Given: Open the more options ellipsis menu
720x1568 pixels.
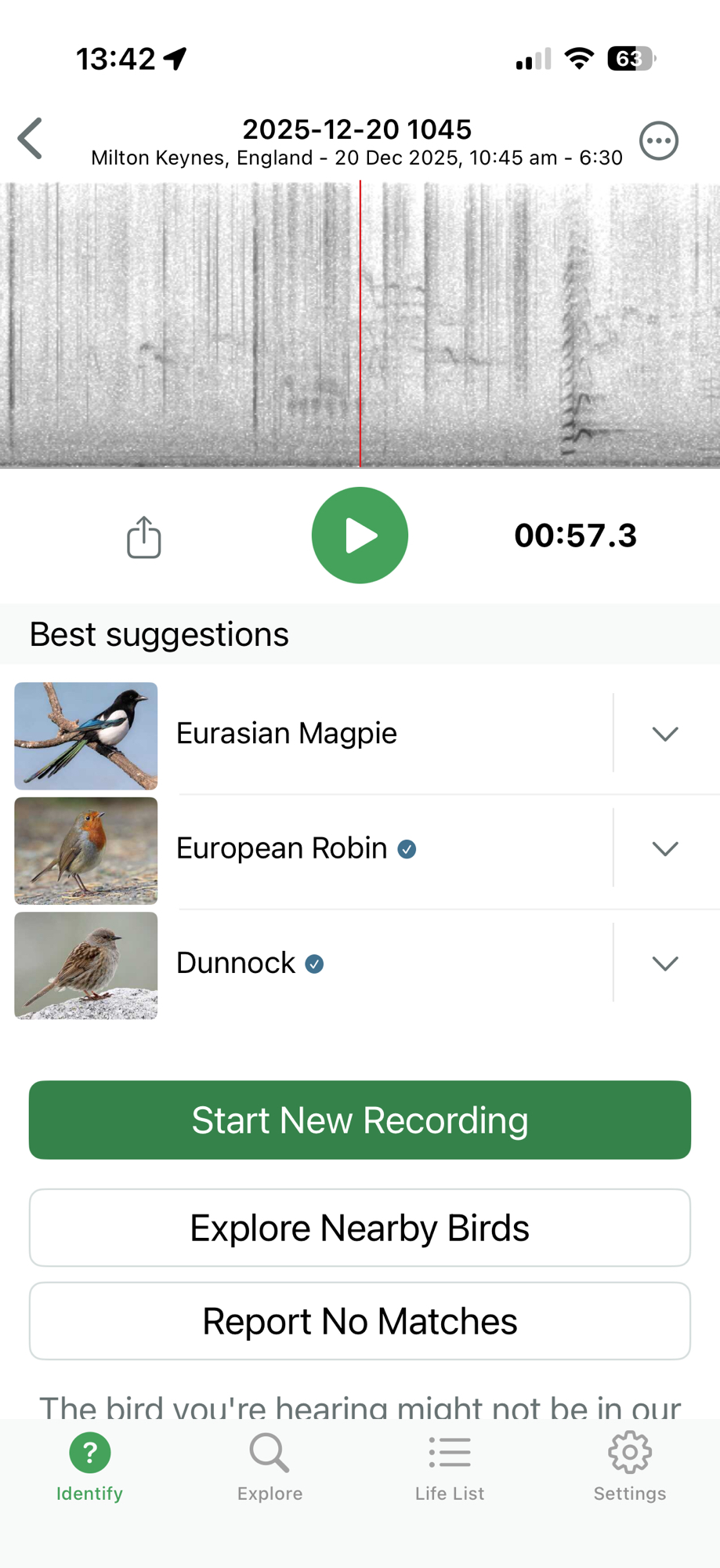Looking at the screenshot, I should (658, 141).
